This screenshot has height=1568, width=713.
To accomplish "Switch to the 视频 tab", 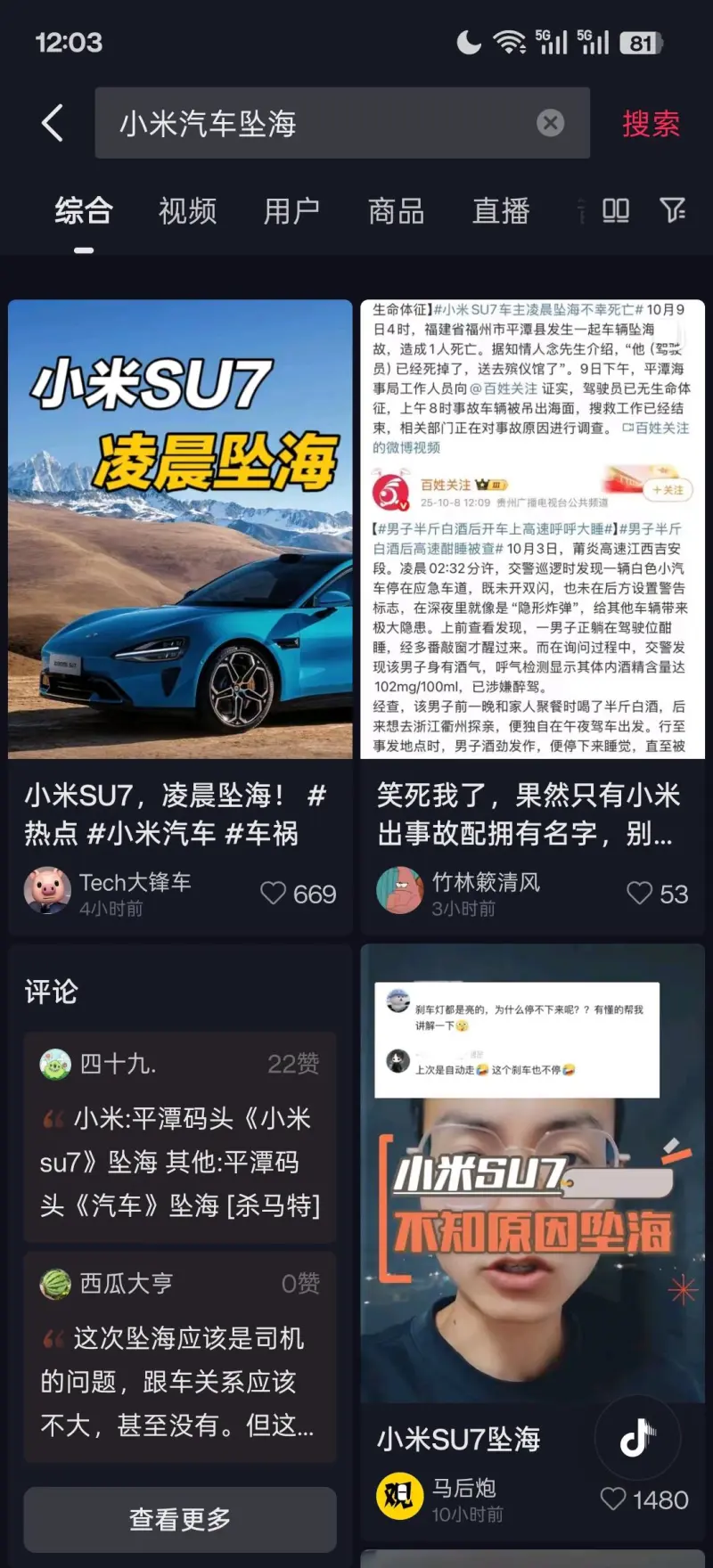I will (x=187, y=211).
